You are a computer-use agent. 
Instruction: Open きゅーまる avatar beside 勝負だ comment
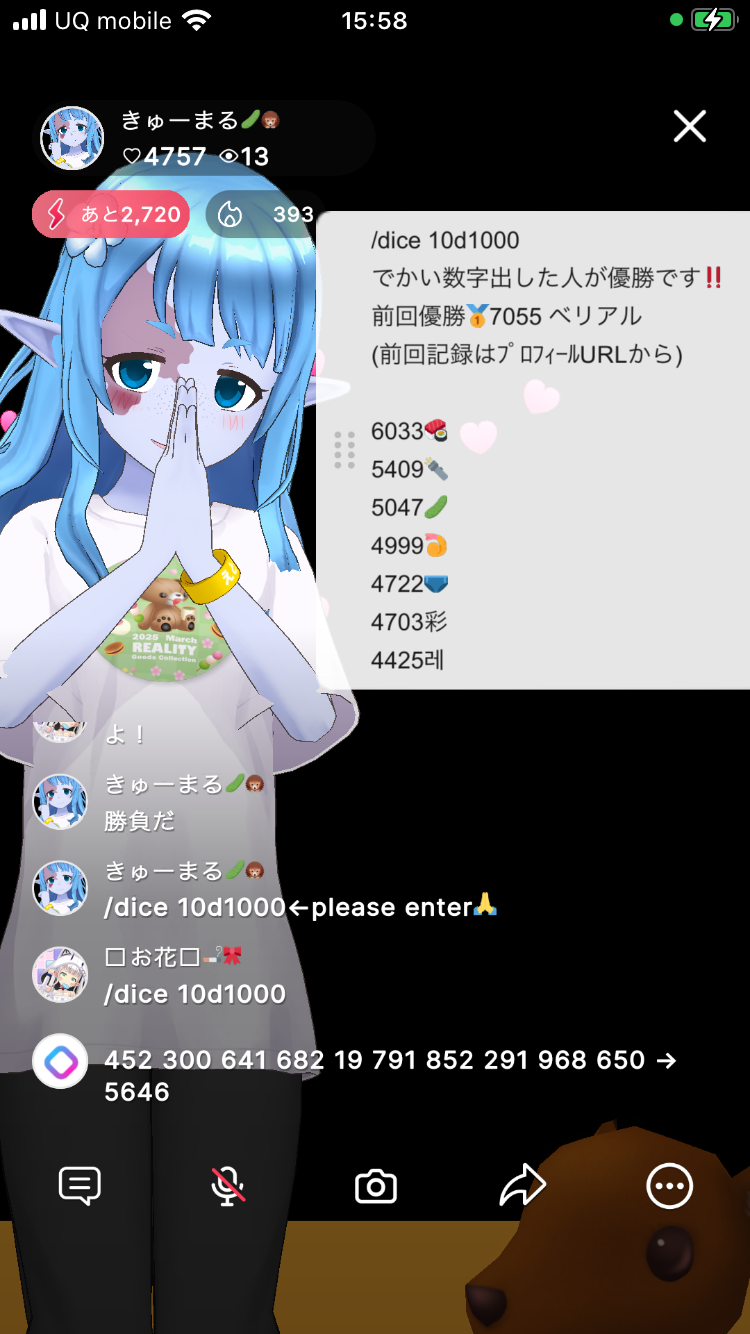(x=60, y=802)
